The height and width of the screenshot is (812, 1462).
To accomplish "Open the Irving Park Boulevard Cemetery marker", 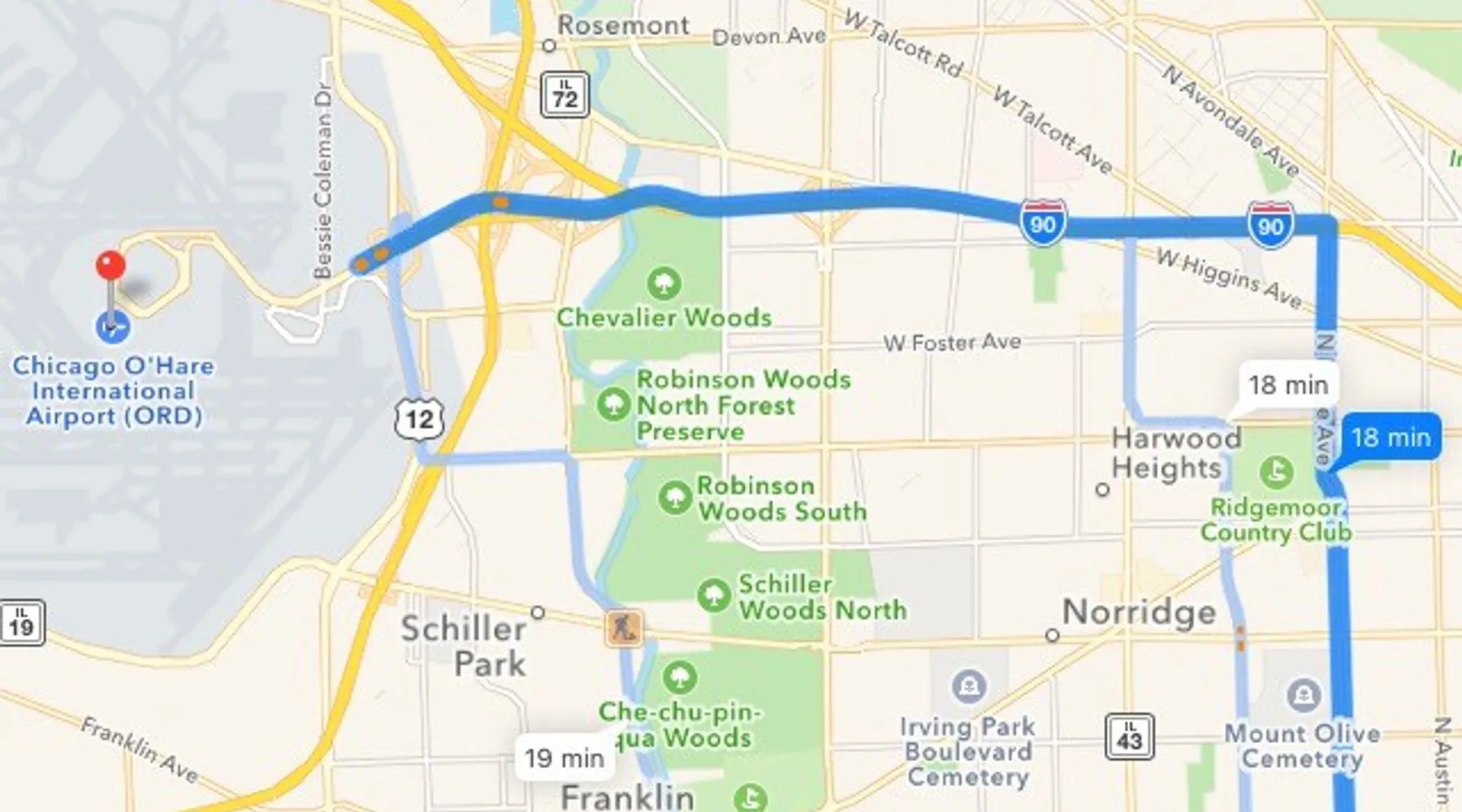I will pyautogui.click(x=968, y=686).
